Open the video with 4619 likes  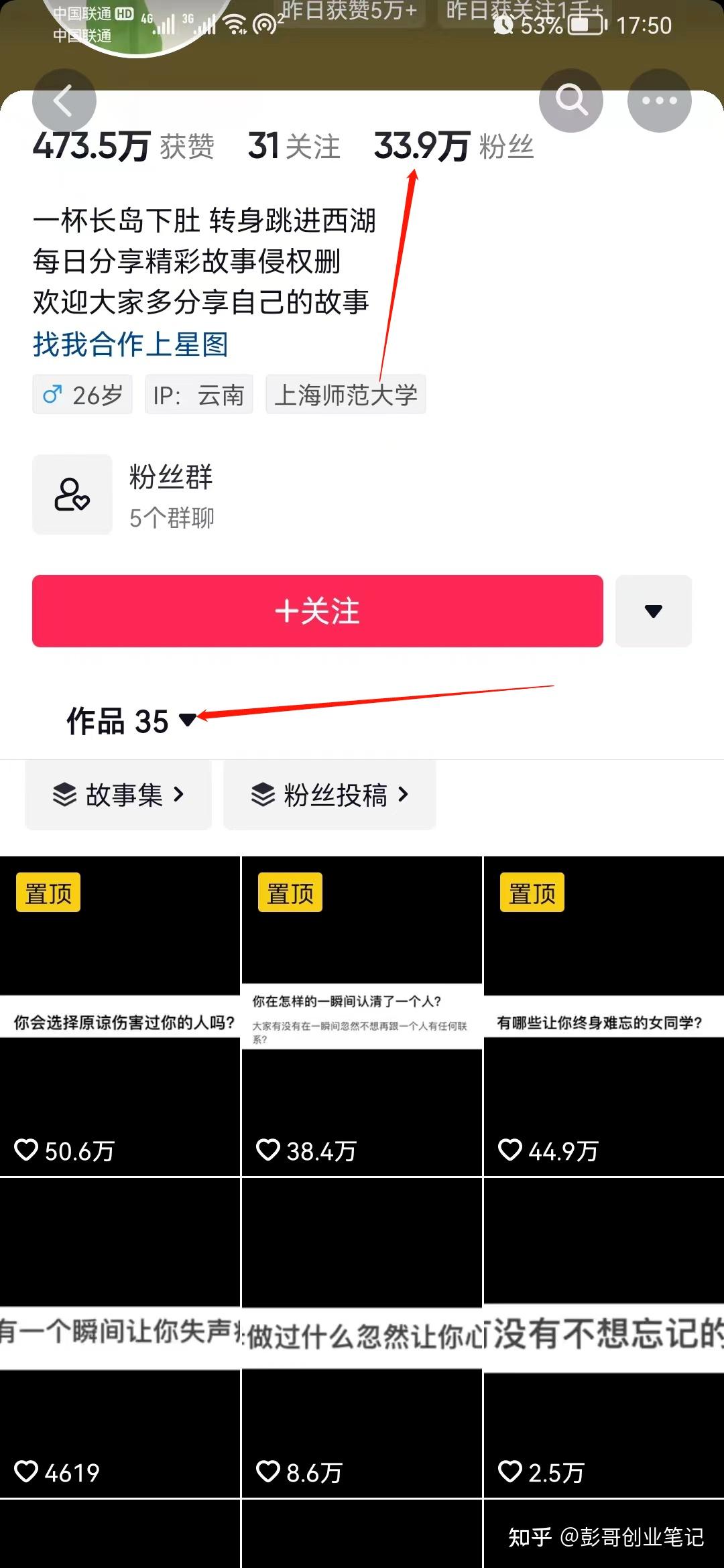pyautogui.click(x=120, y=1337)
